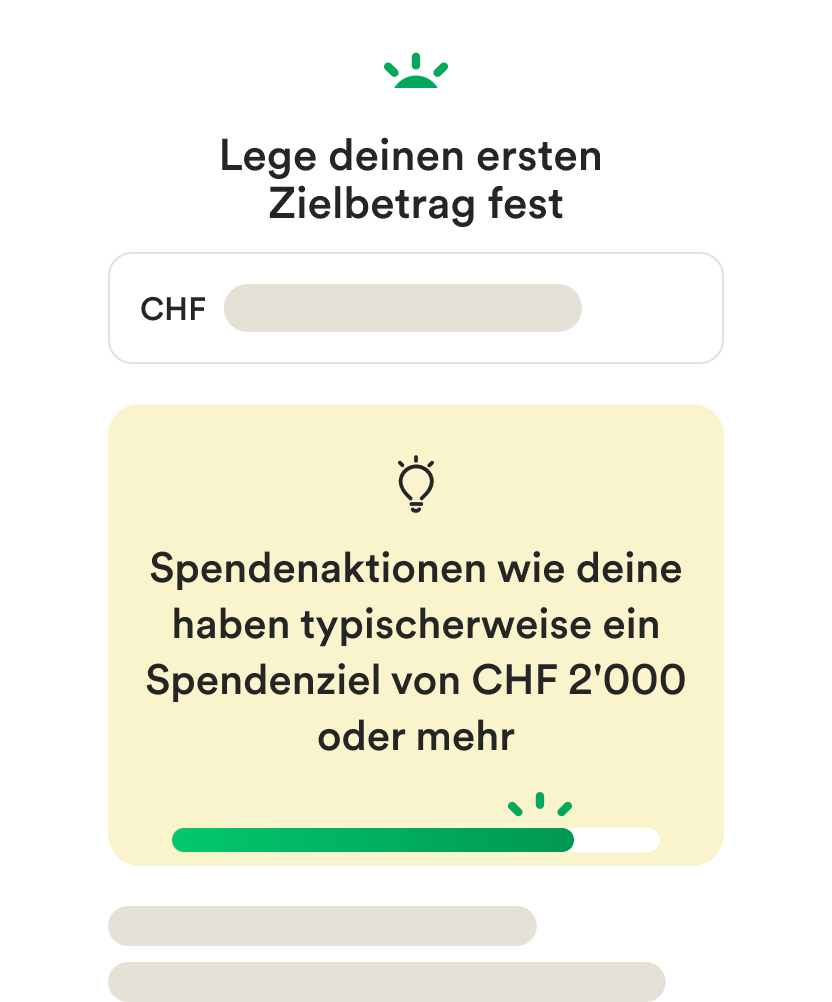Click the green sparkle icon above the progress bar
The image size is (832, 1002).
540,805
